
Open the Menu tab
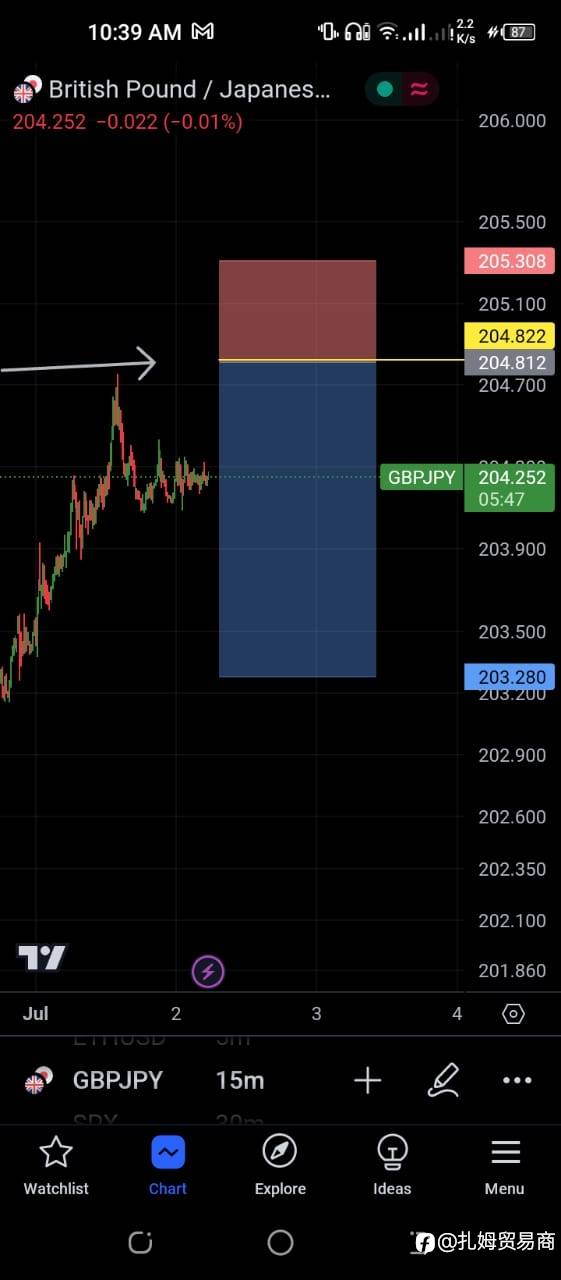tap(505, 1166)
